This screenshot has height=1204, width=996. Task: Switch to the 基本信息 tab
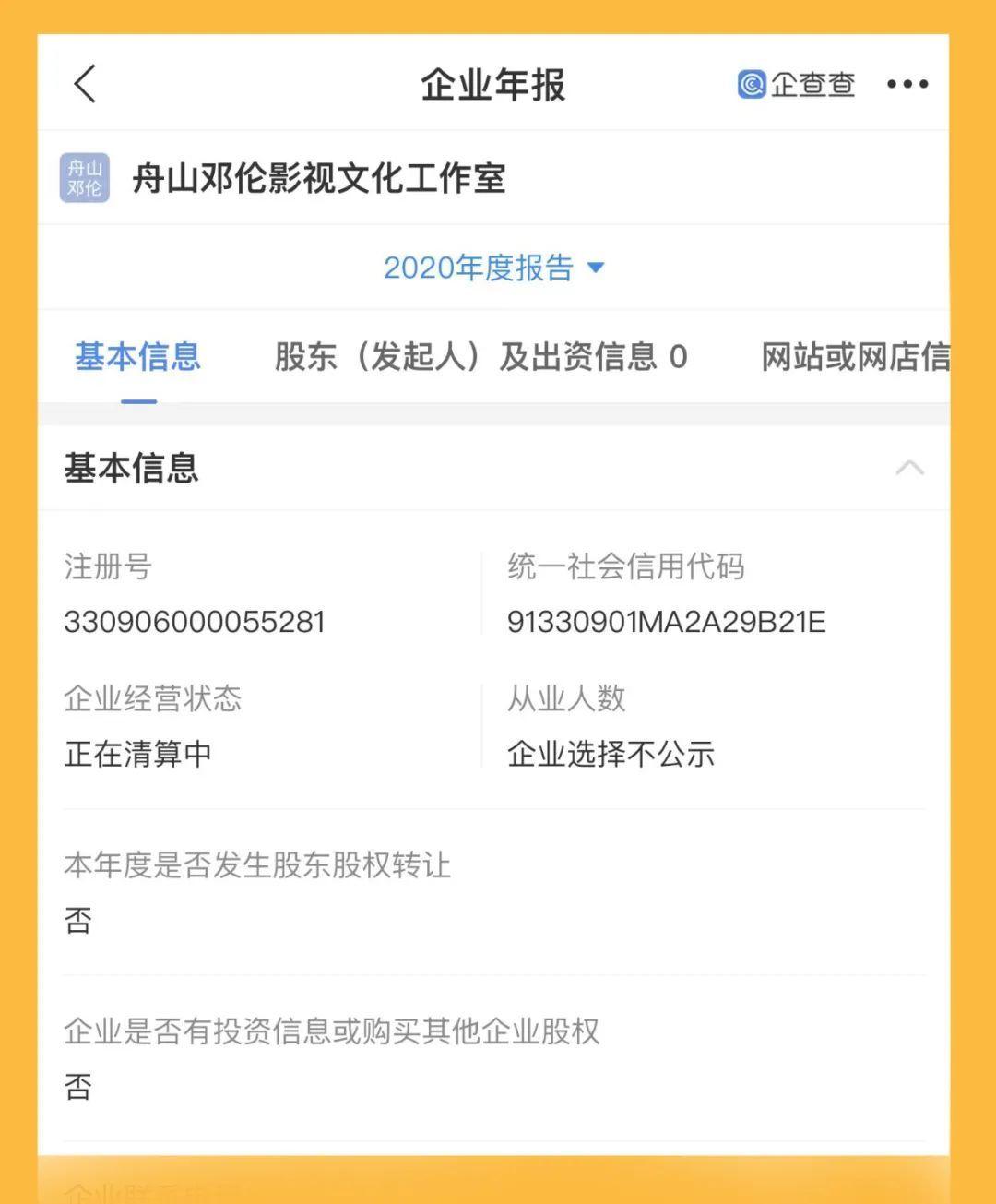point(138,357)
